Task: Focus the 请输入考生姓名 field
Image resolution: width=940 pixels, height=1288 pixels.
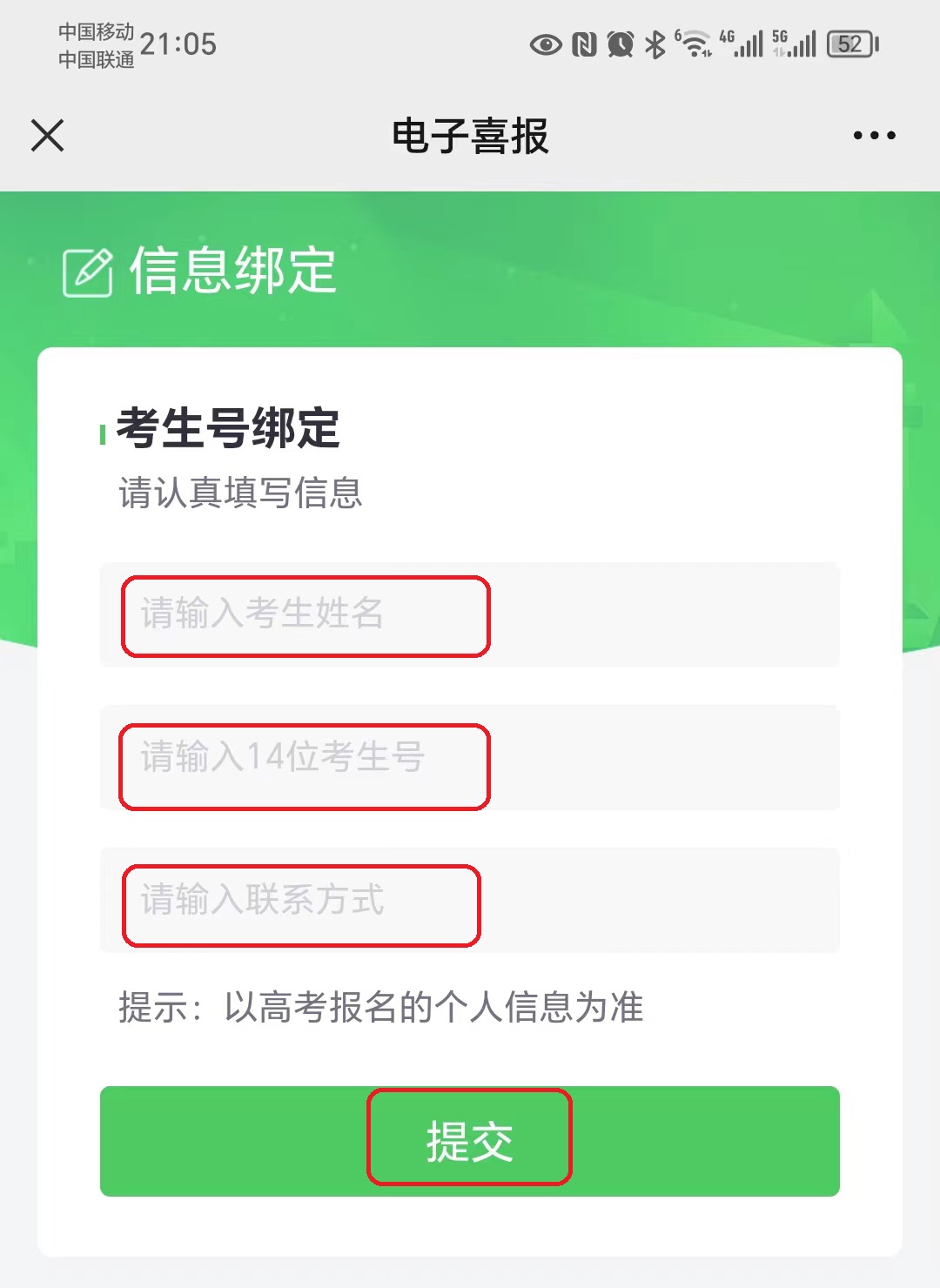Action: pos(470,615)
